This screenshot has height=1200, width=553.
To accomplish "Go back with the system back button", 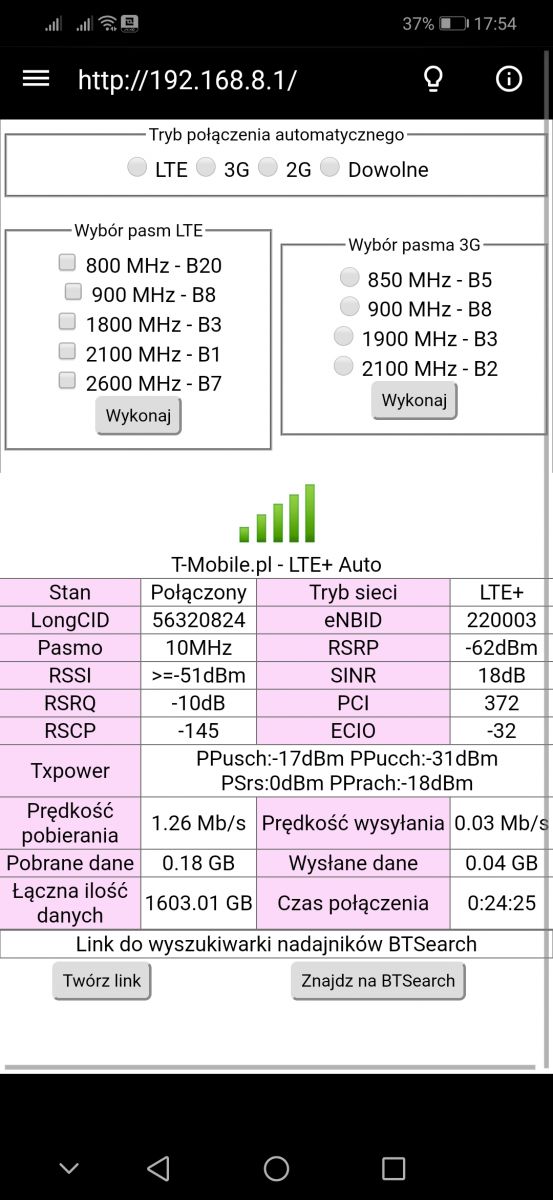I will [x=158, y=1168].
